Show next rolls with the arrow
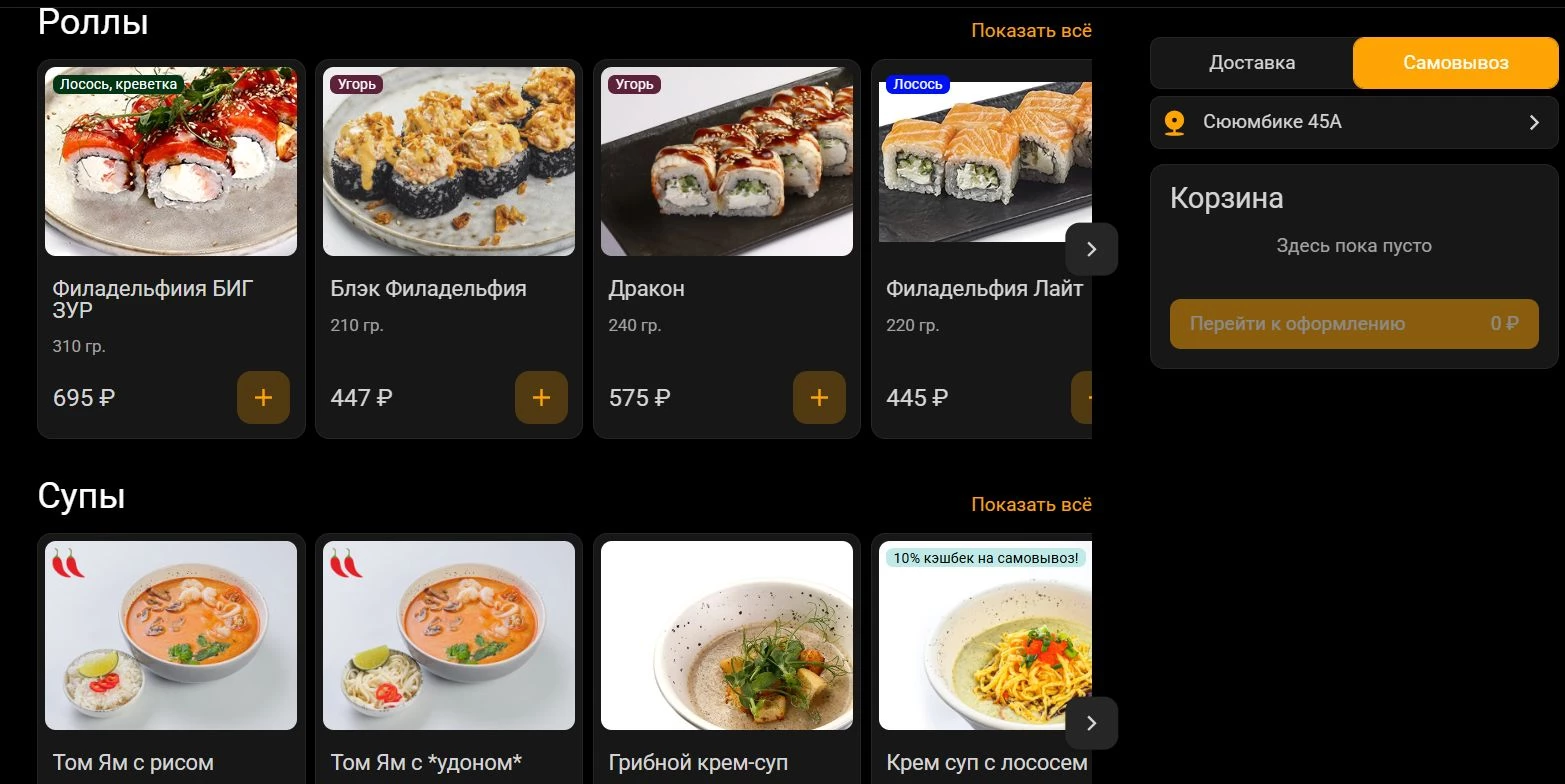This screenshot has width=1565, height=784. point(1091,249)
